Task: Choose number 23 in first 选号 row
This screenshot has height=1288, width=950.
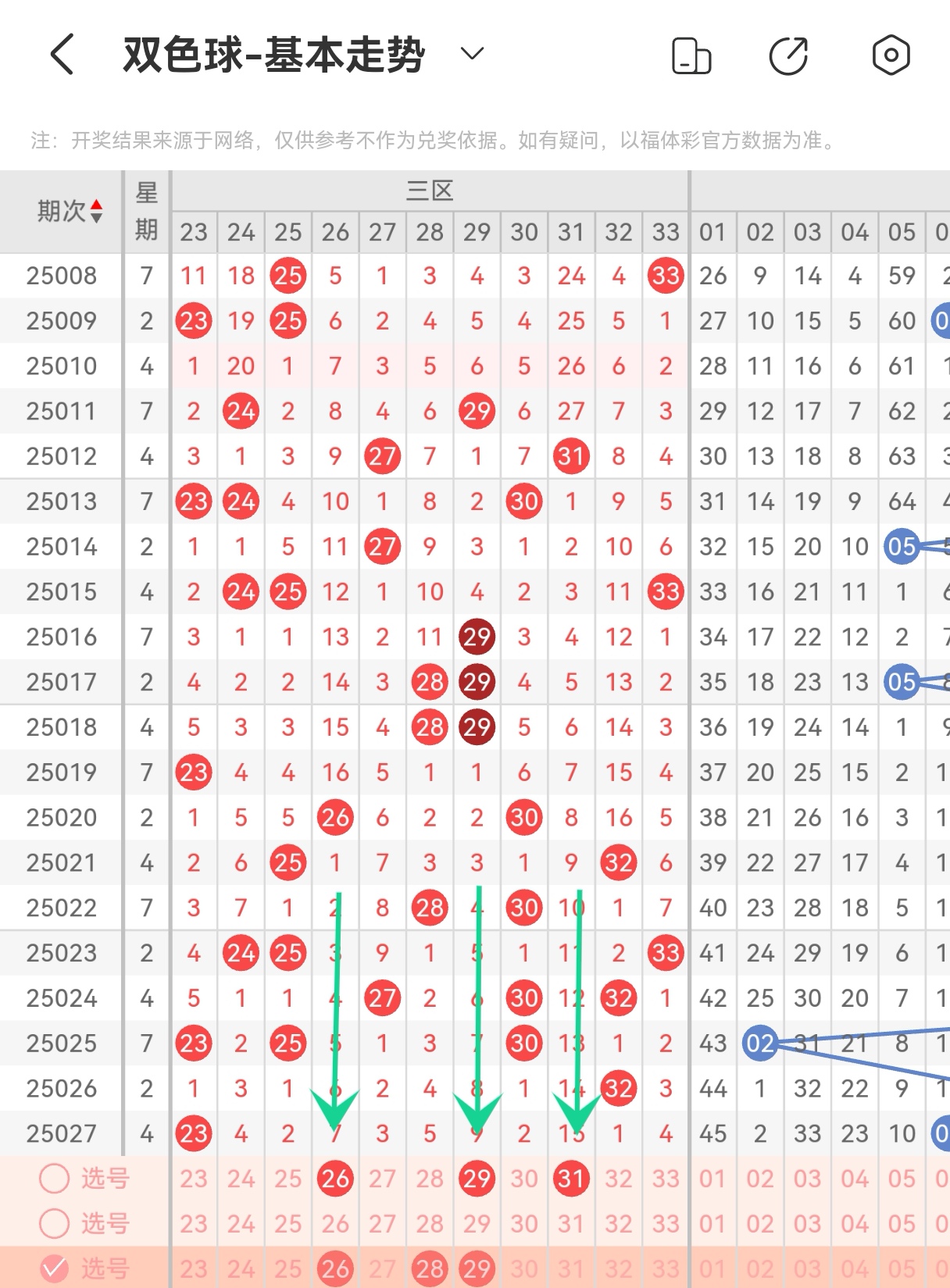Action: pyautogui.click(x=194, y=1179)
